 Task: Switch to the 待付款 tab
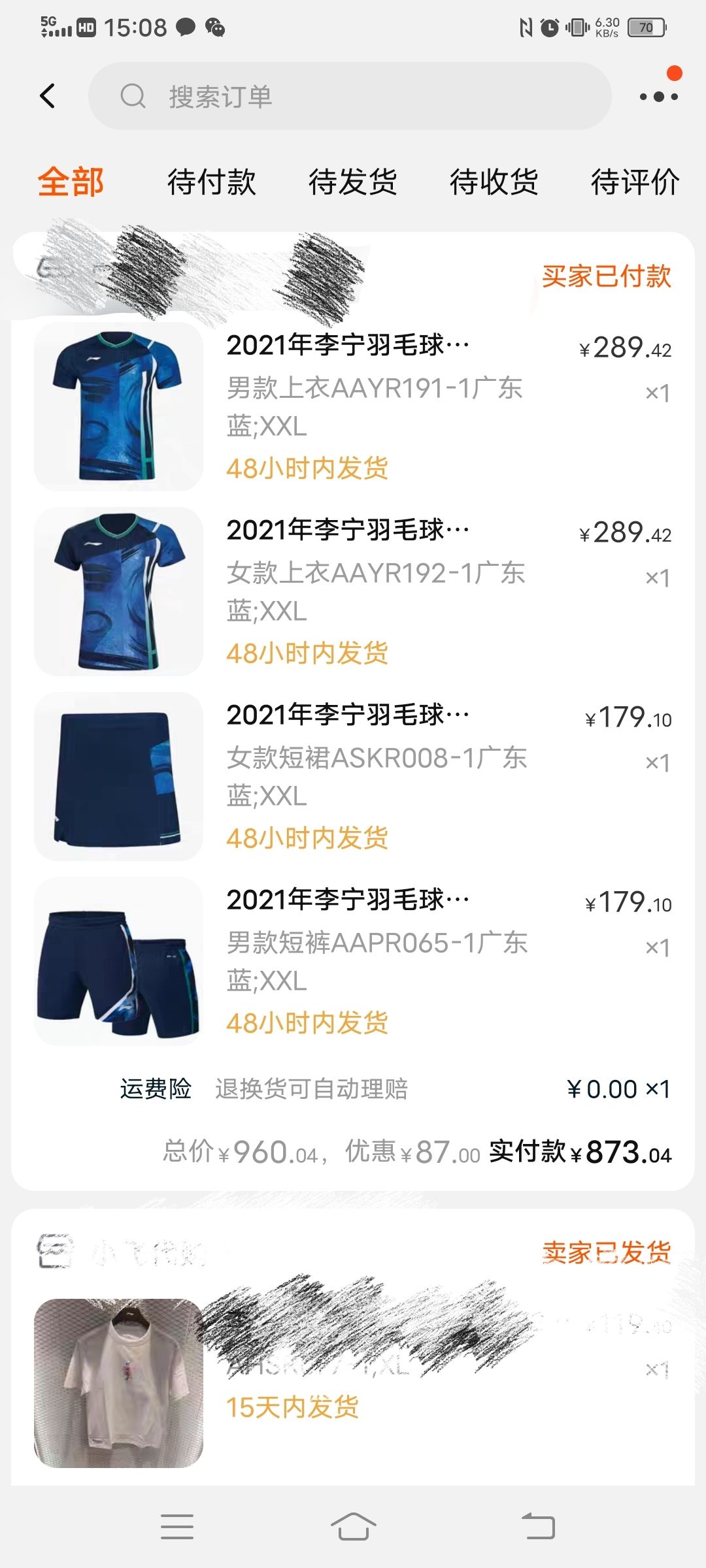(211, 182)
